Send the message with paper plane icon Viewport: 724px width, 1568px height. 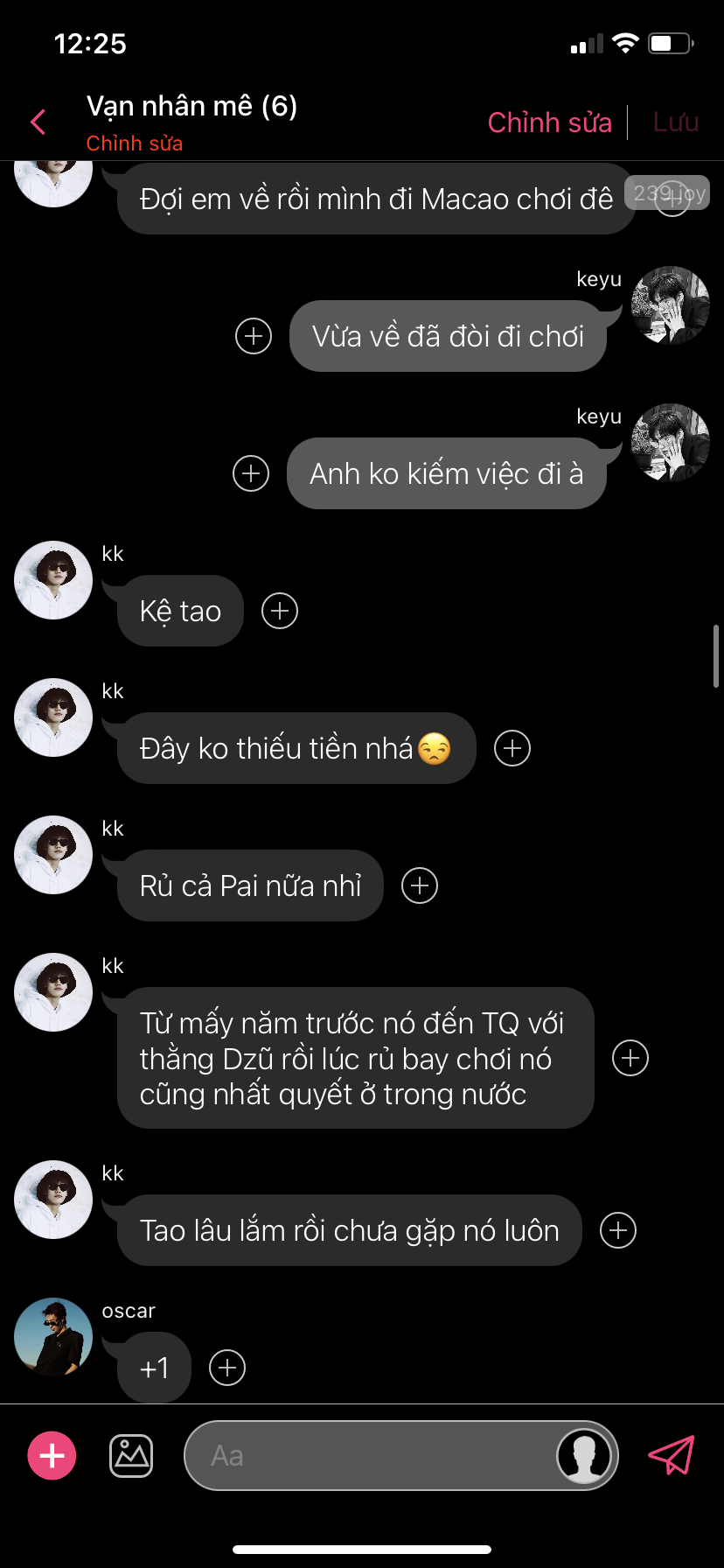pyautogui.click(x=671, y=1455)
